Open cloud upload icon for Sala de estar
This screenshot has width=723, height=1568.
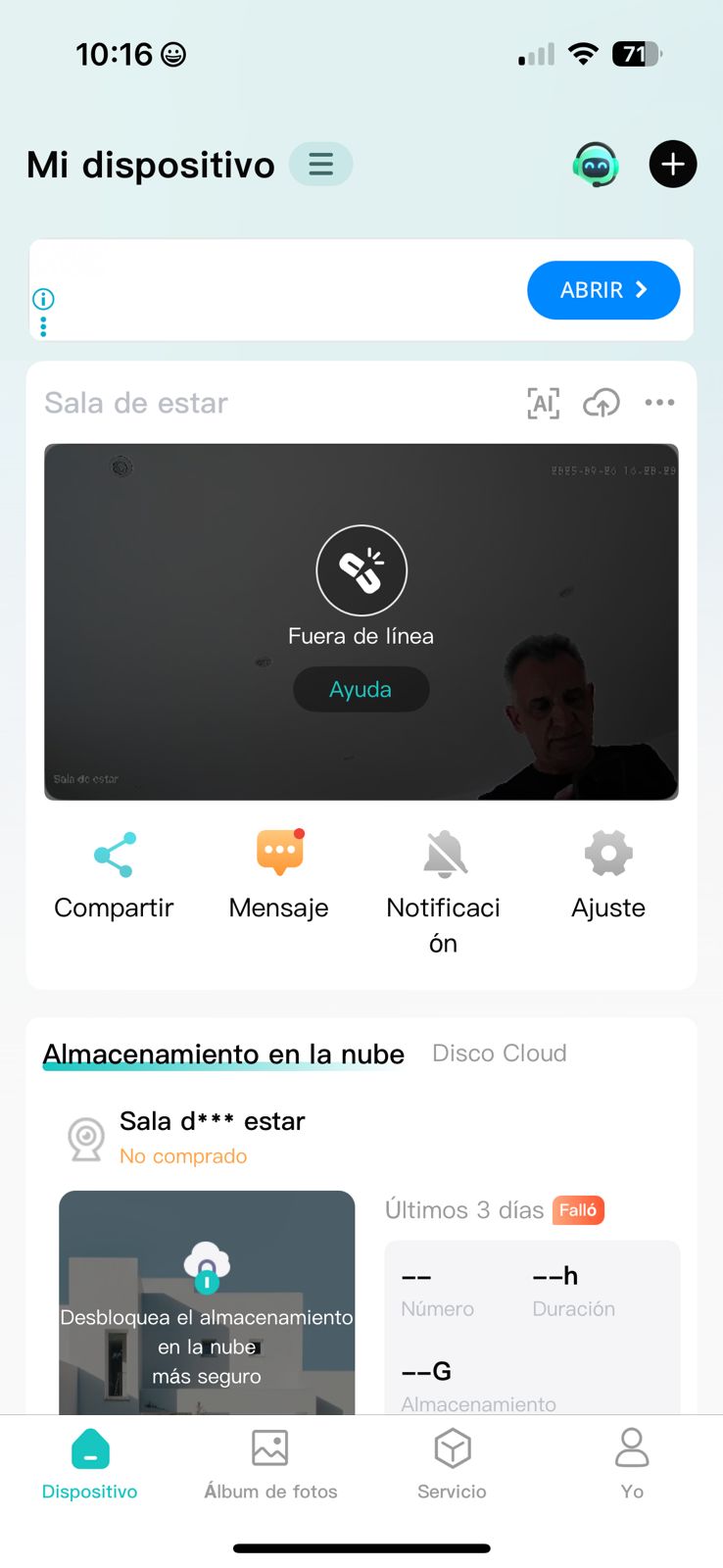602,403
